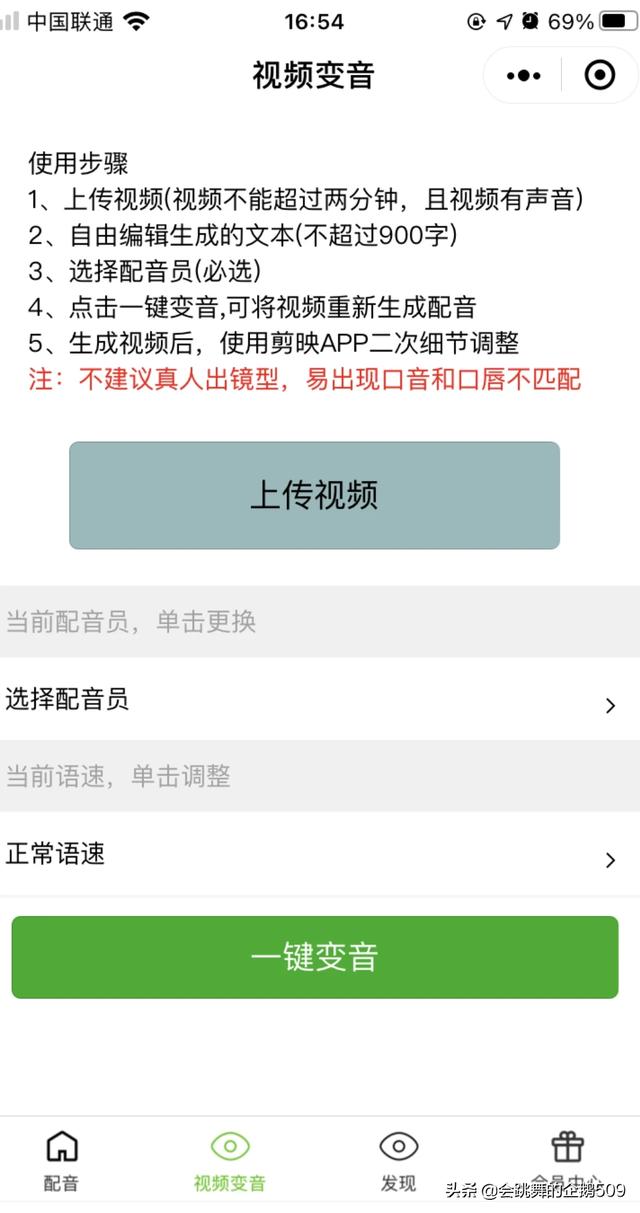
Task: Start conversion with 一键变音
Action: point(315,957)
